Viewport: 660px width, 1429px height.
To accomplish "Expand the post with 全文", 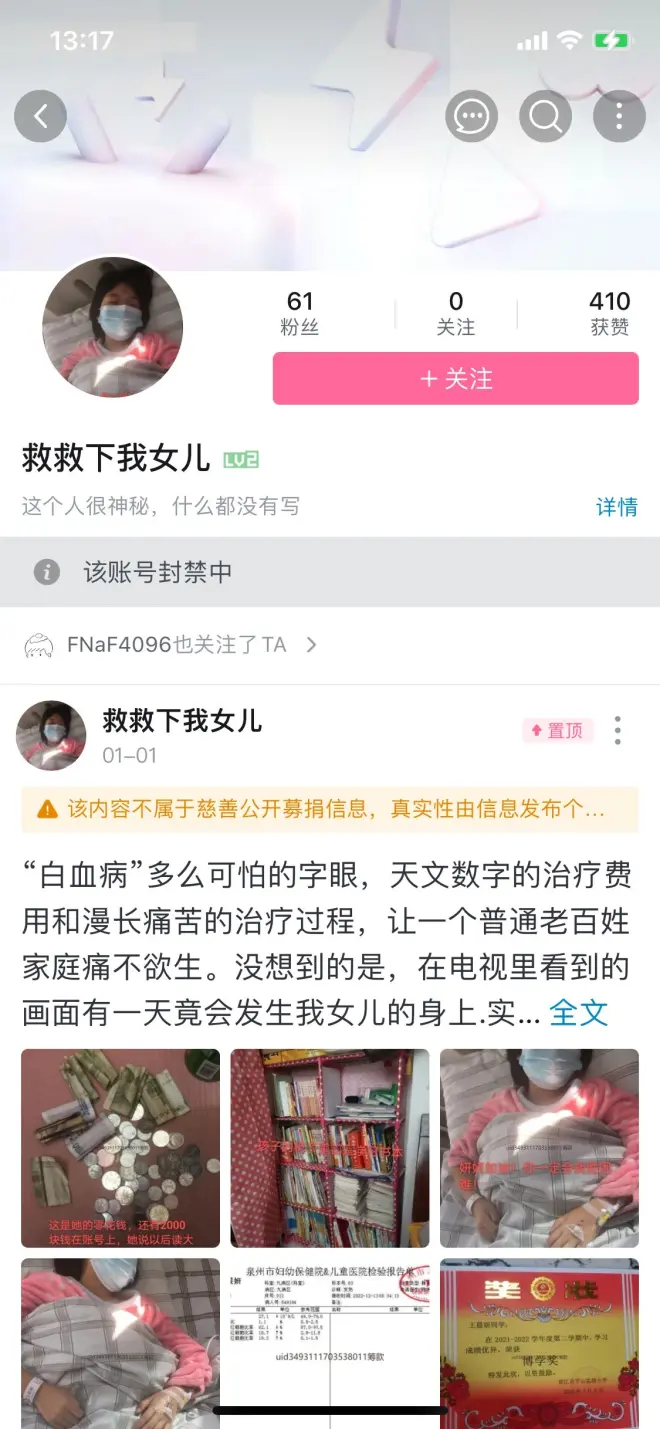I will (x=578, y=1013).
